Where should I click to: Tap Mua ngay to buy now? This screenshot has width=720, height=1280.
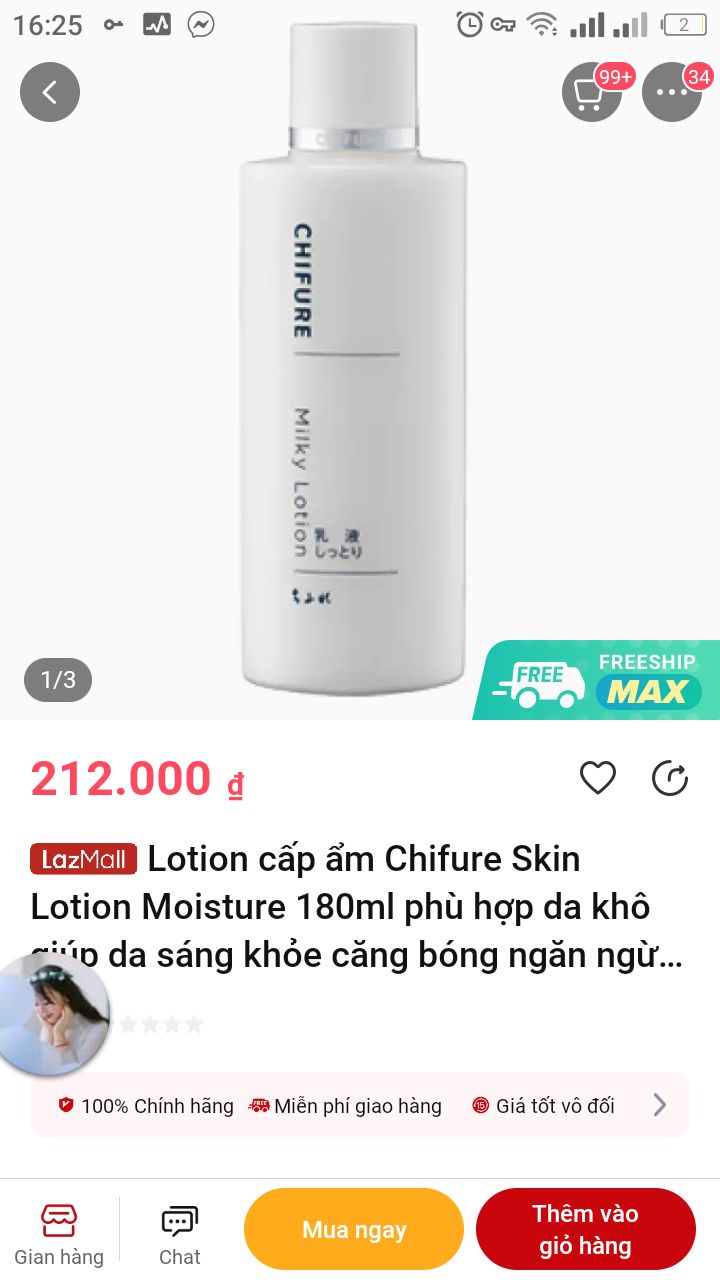(x=354, y=1229)
